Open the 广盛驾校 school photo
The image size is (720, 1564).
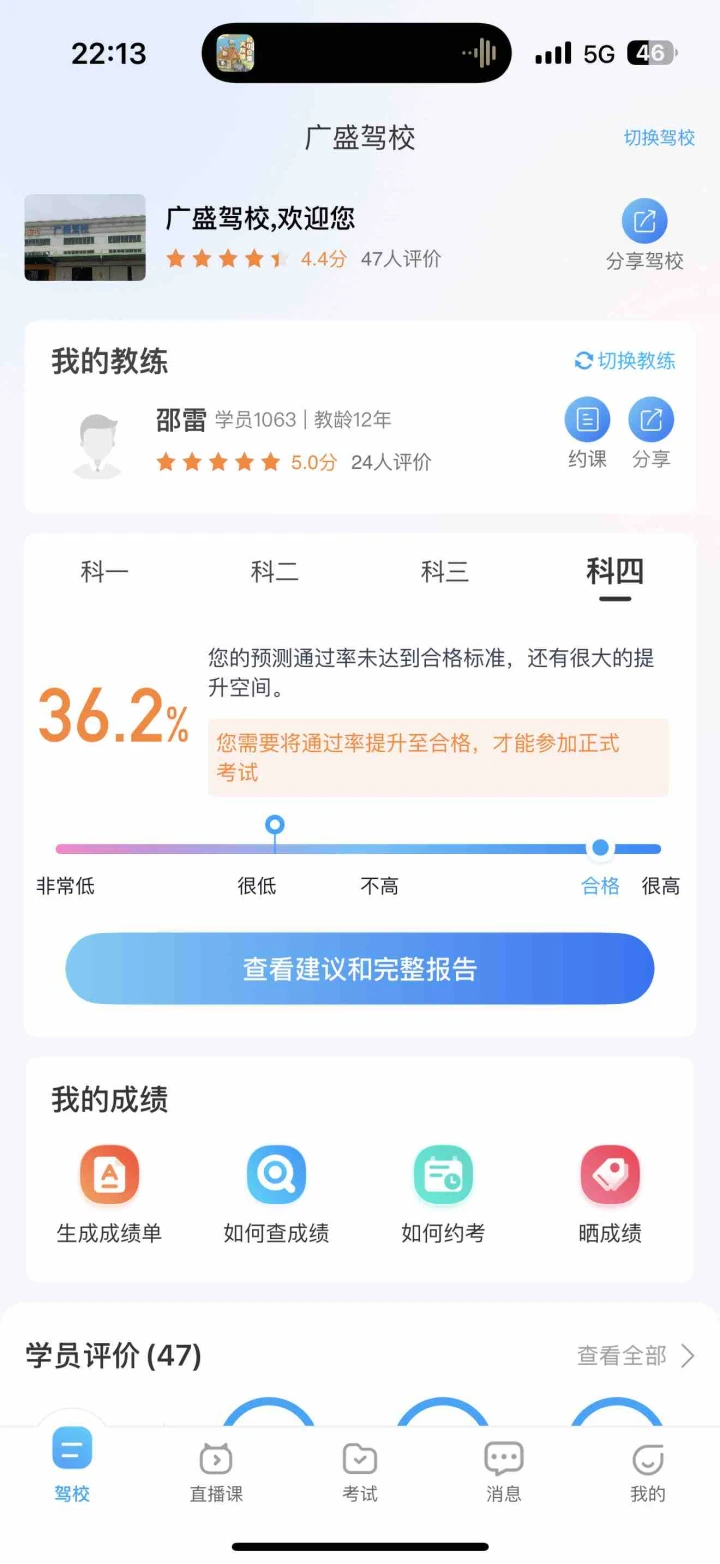point(85,237)
